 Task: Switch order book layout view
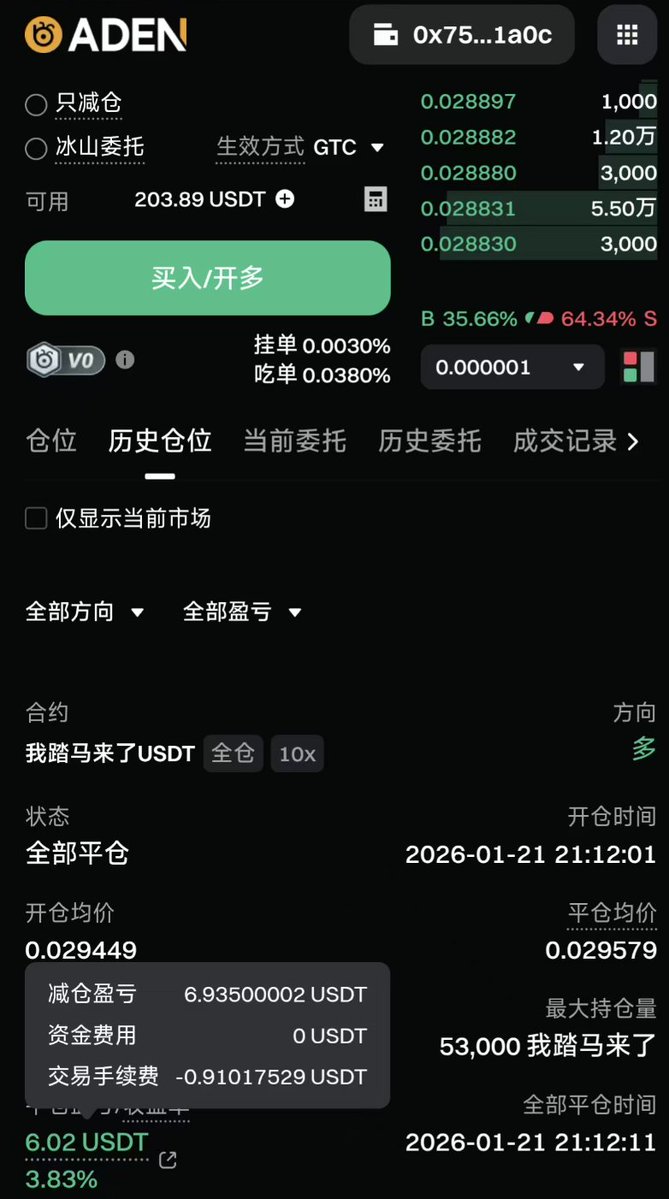[638, 367]
